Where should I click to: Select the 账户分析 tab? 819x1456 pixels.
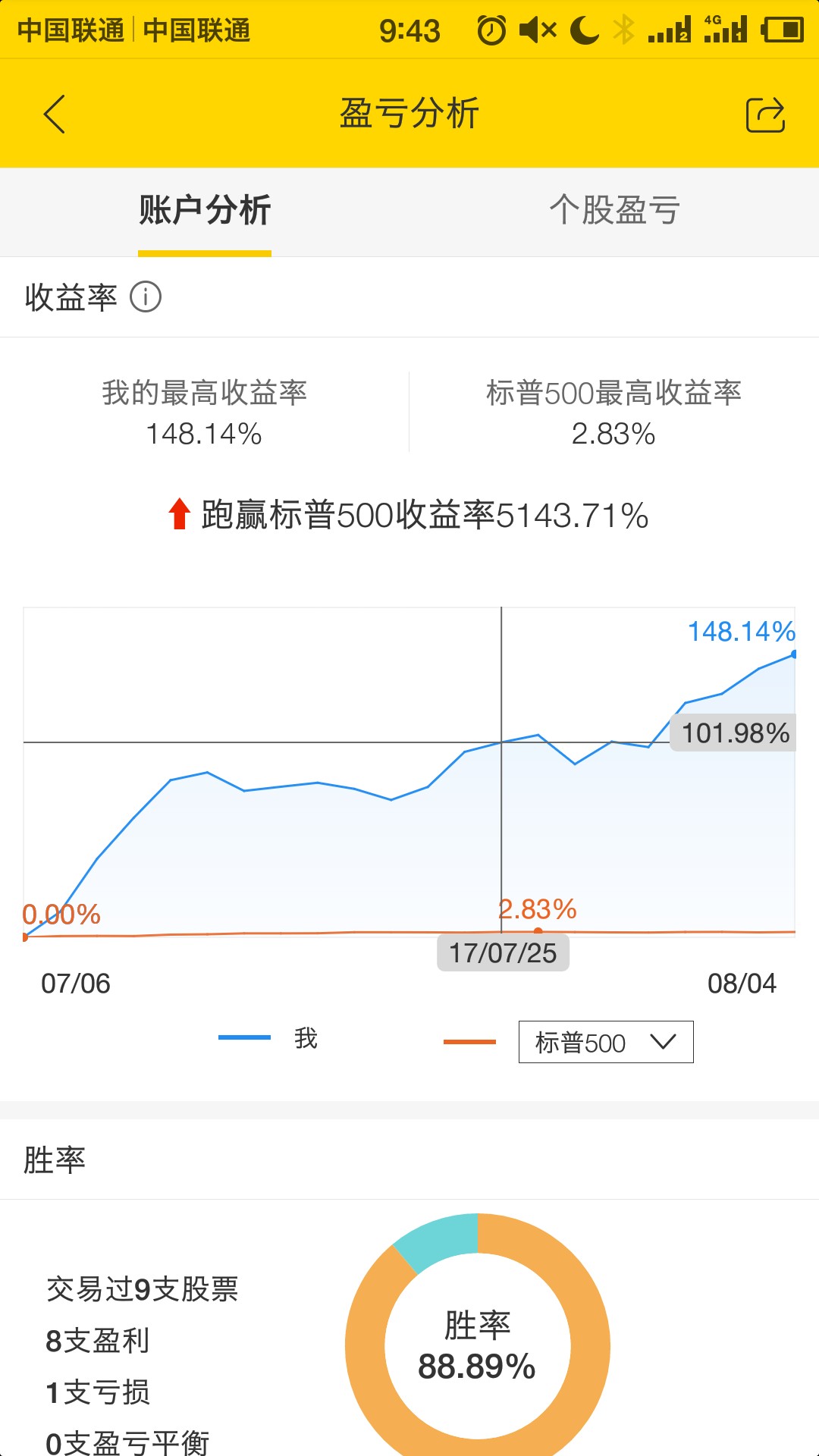(205, 210)
